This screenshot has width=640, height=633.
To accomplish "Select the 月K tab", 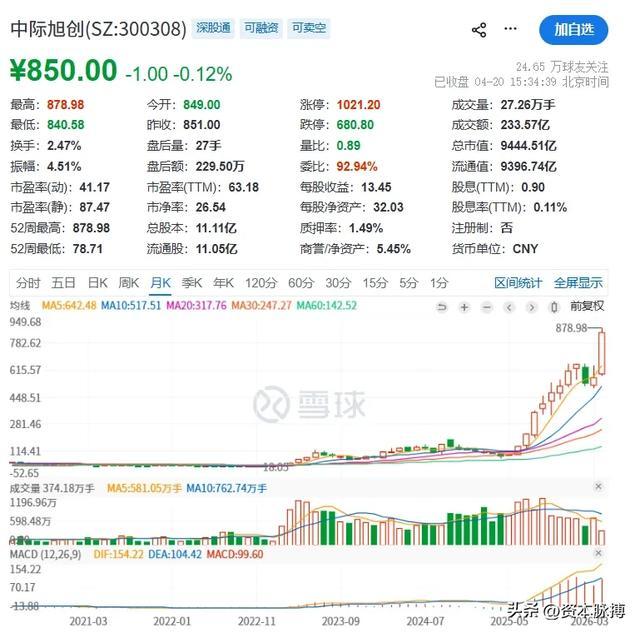I will click(x=160, y=283).
